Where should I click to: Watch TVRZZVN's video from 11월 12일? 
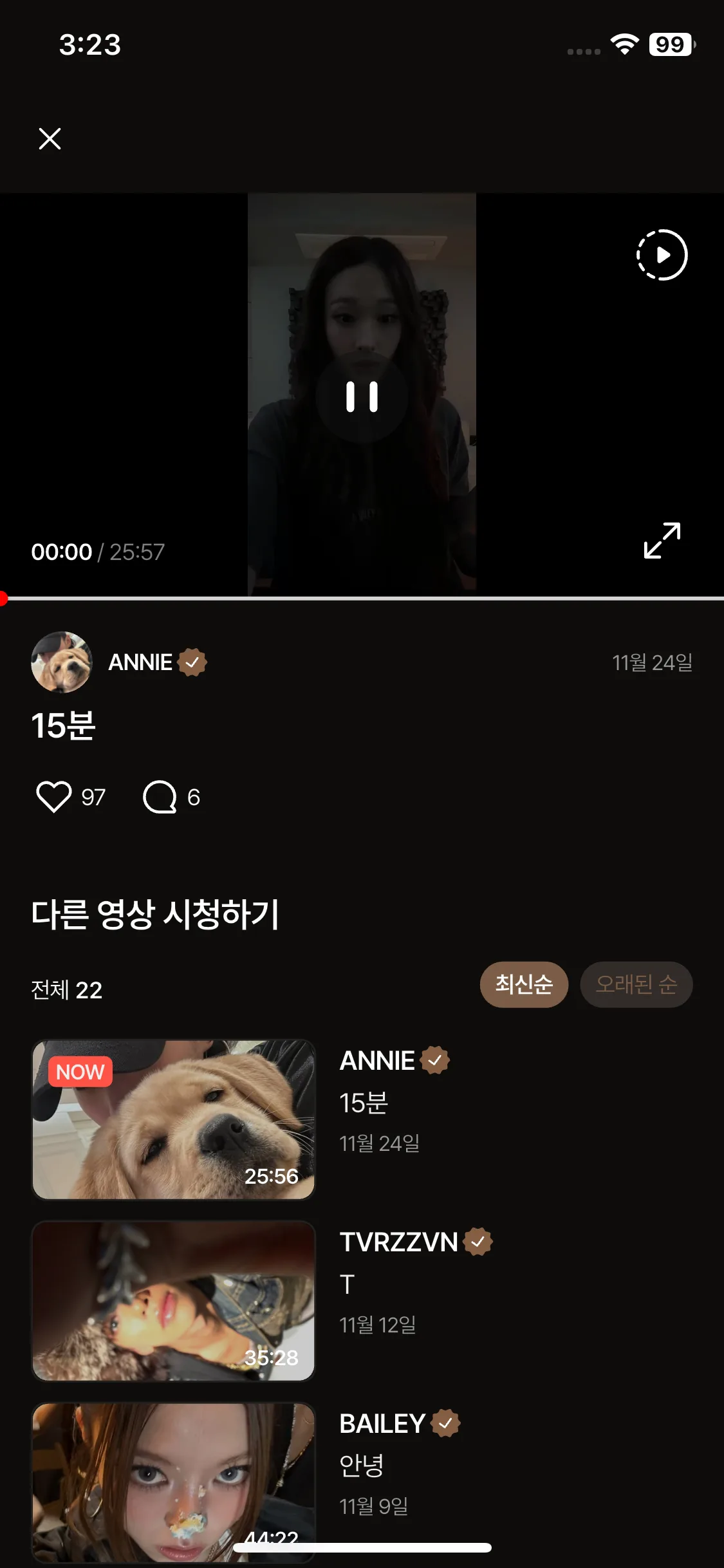174,1301
